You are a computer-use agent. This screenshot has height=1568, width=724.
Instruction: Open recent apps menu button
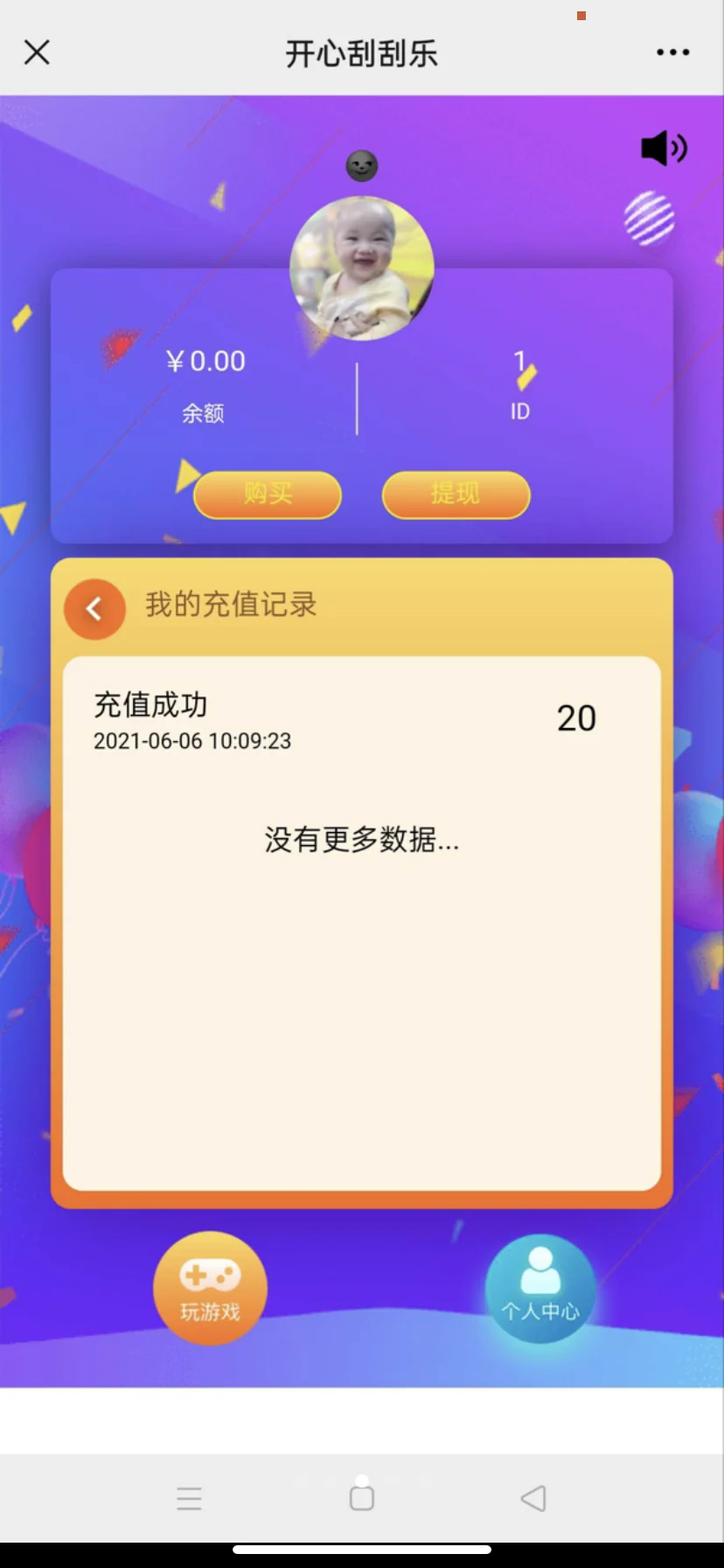point(189,1498)
